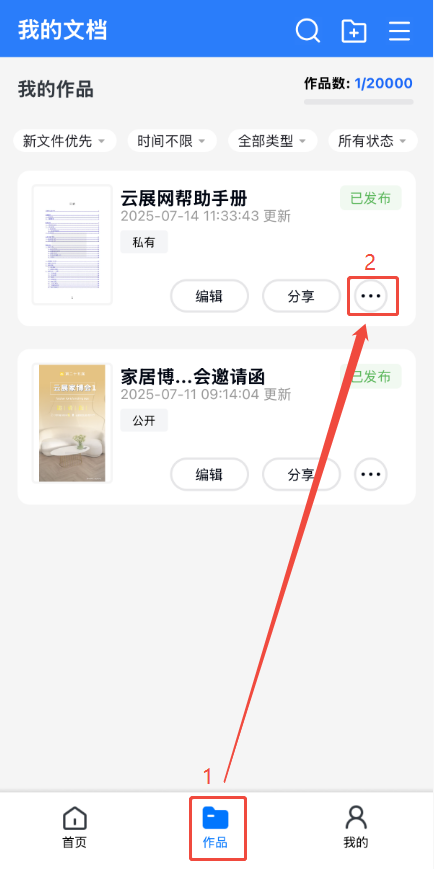This screenshot has height=869, width=434.
Task: Expand the 时间不限 filter dropdown
Action: 172,141
